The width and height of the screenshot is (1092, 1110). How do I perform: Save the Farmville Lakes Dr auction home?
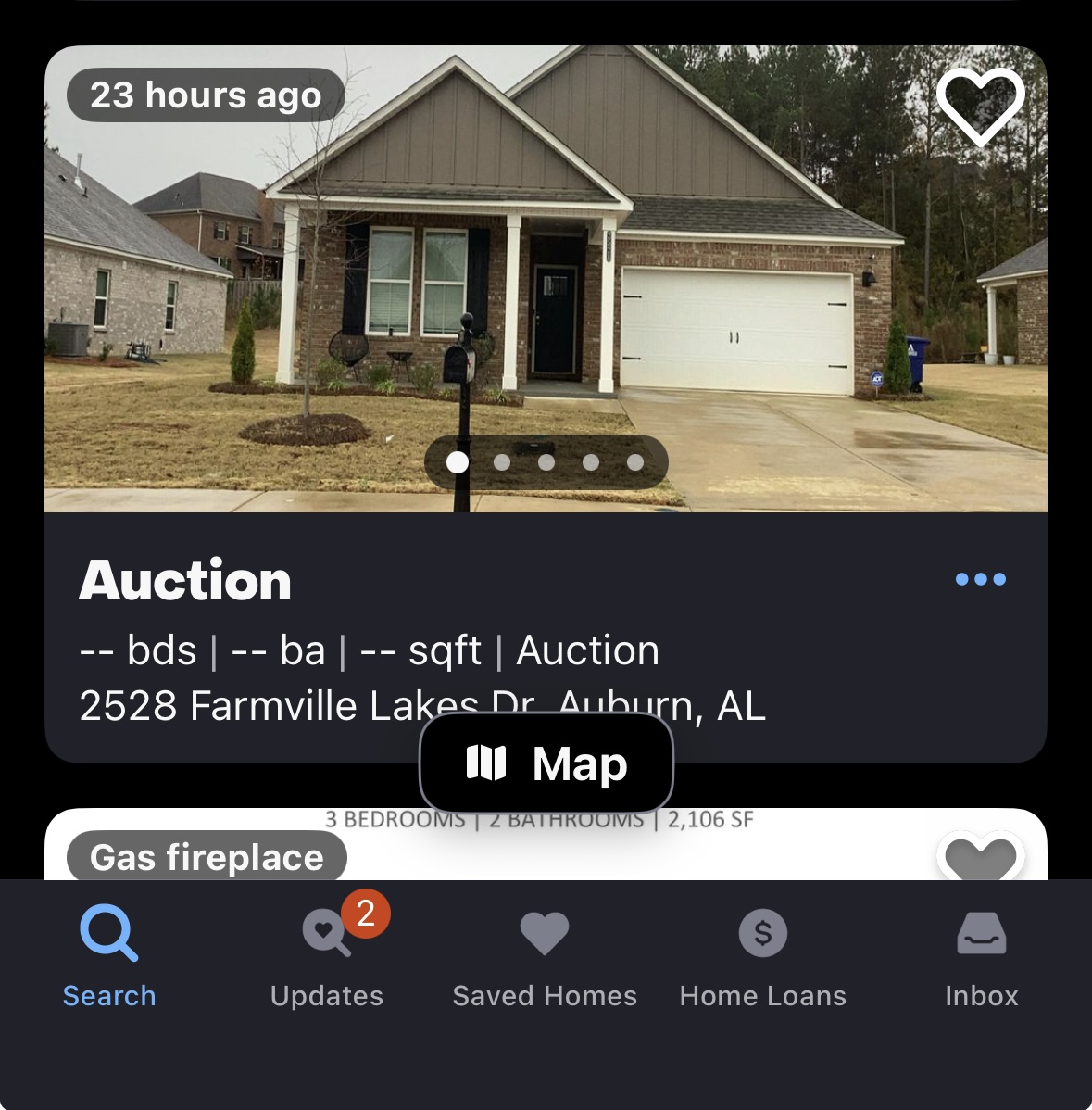(980, 106)
